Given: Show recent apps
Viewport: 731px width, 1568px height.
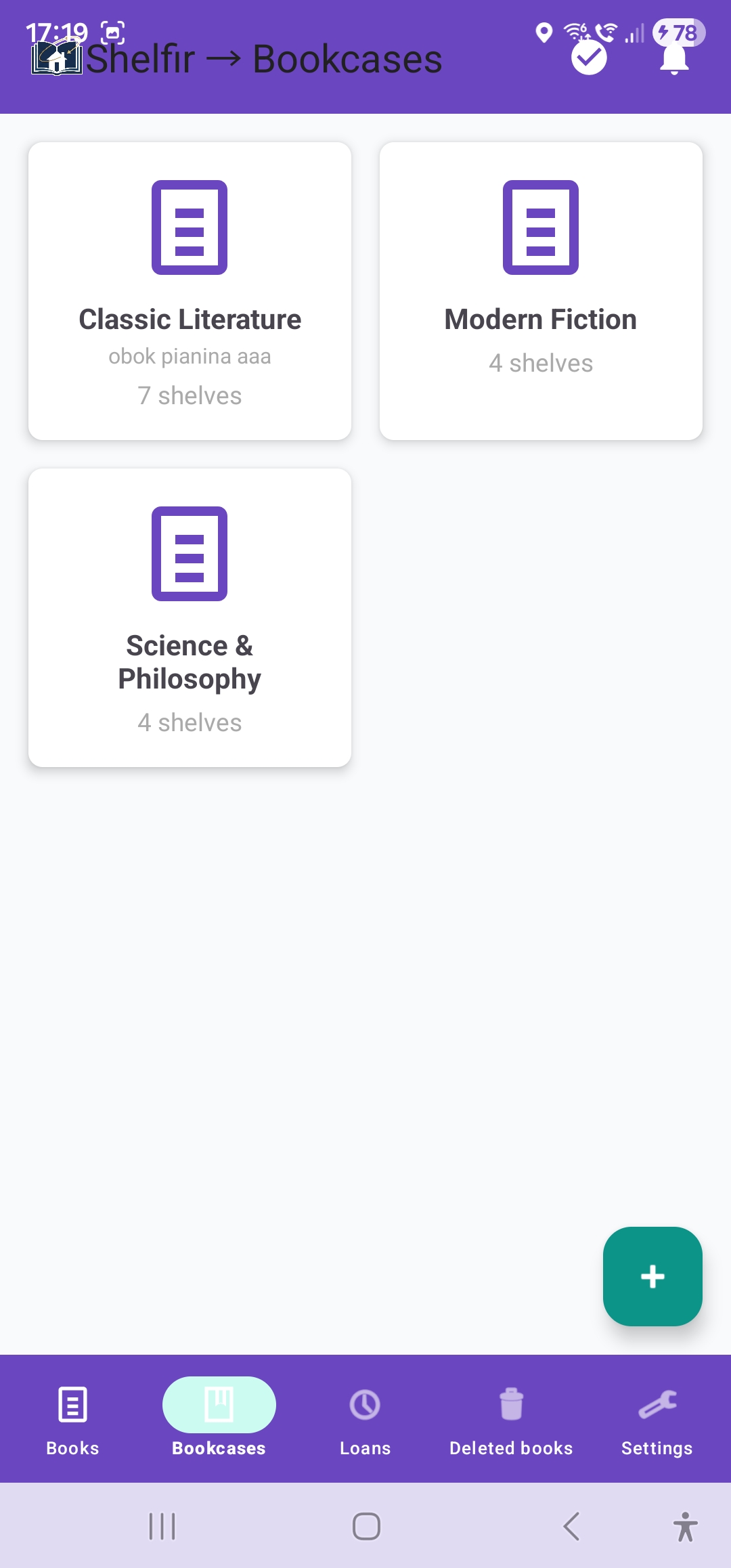Looking at the screenshot, I should click(162, 1526).
